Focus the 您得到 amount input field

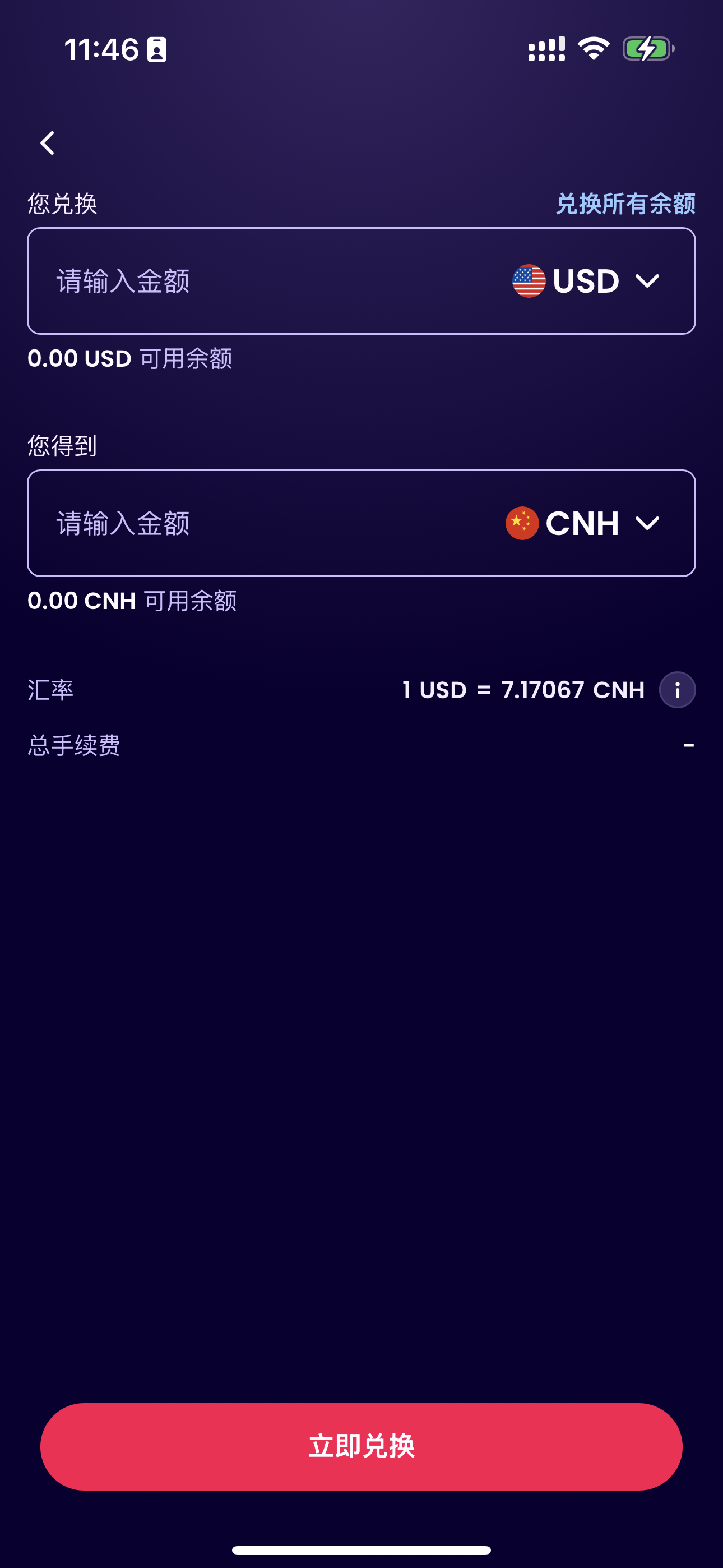tap(243, 523)
